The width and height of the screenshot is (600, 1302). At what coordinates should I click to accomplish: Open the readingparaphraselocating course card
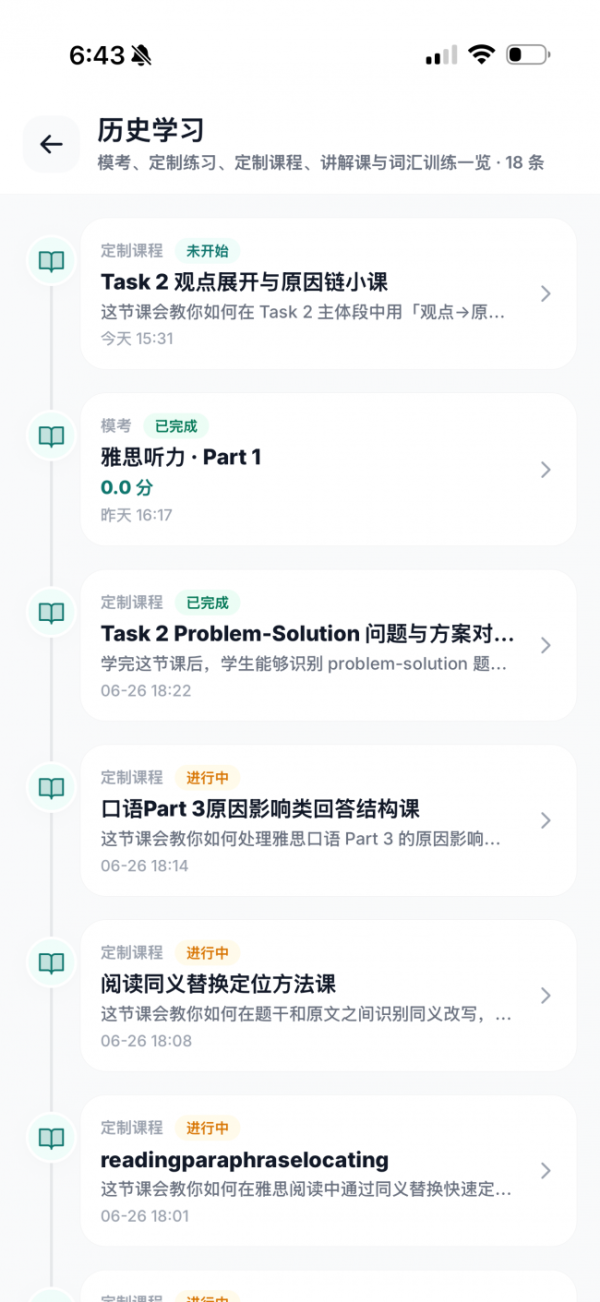pyautogui.click(x=328, y=1170)
